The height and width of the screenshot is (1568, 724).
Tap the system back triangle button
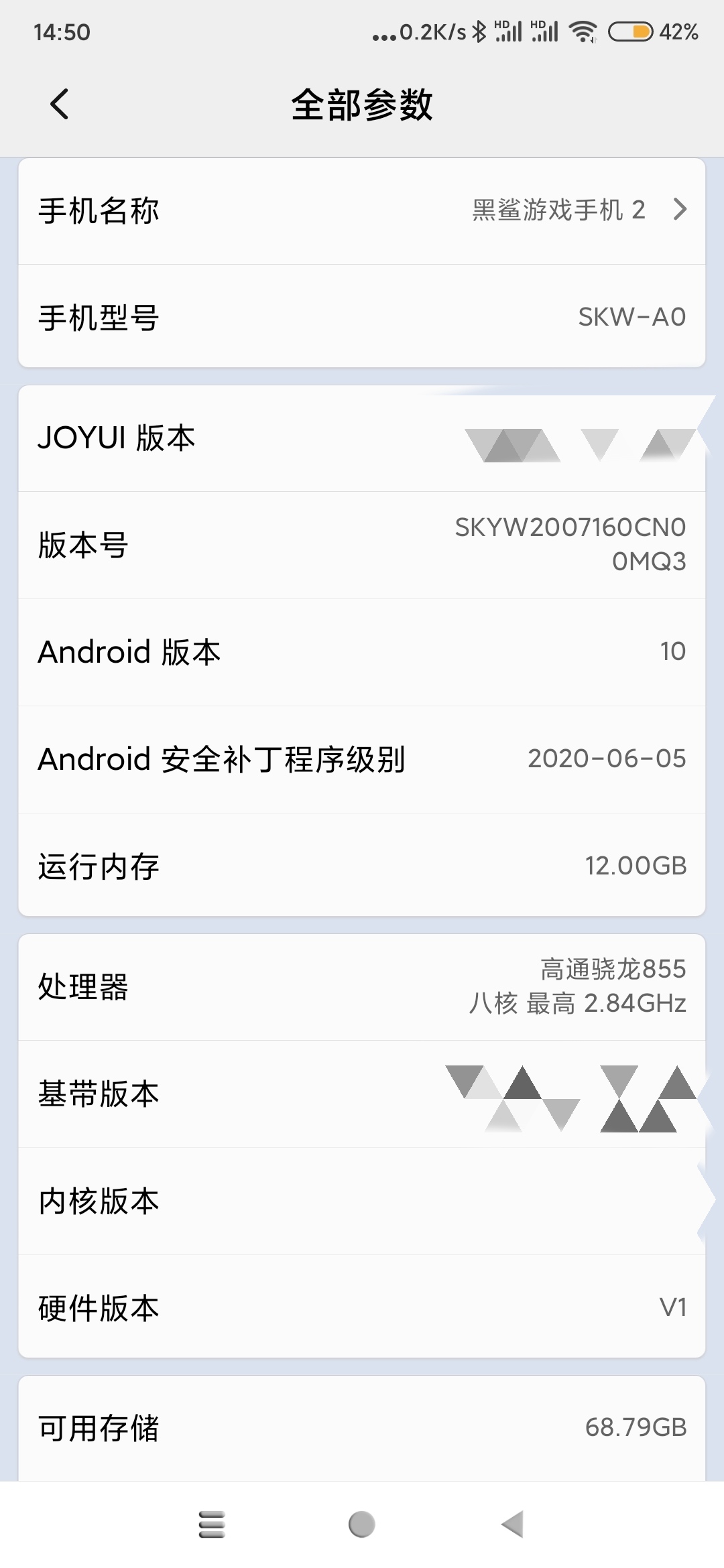(x=512, y=1524)
